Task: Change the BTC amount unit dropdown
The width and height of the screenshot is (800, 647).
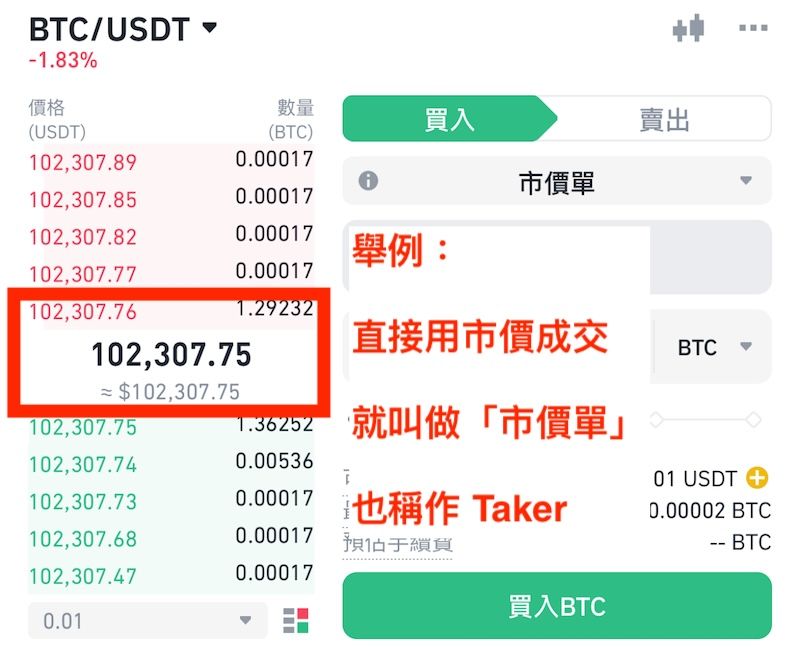Action: 713,347
